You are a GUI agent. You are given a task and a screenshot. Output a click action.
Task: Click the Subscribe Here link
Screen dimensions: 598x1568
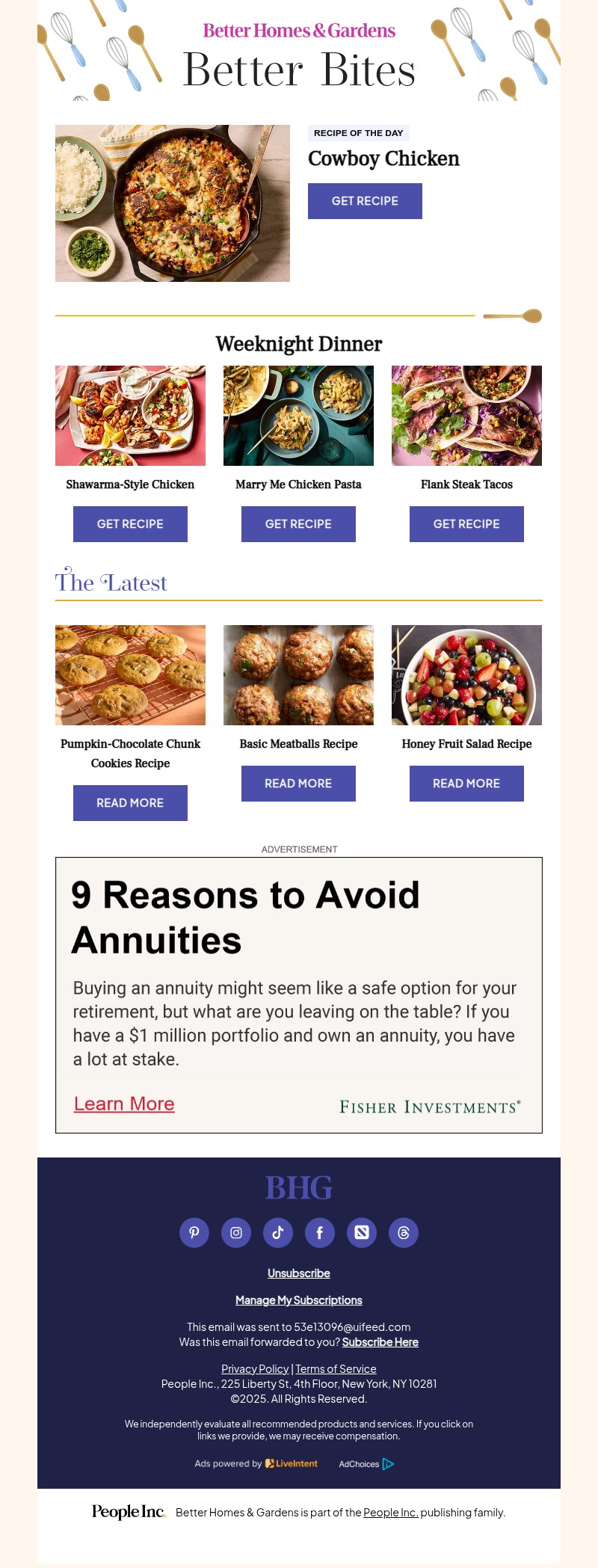pyautogui.click(x=380, y=1341)
